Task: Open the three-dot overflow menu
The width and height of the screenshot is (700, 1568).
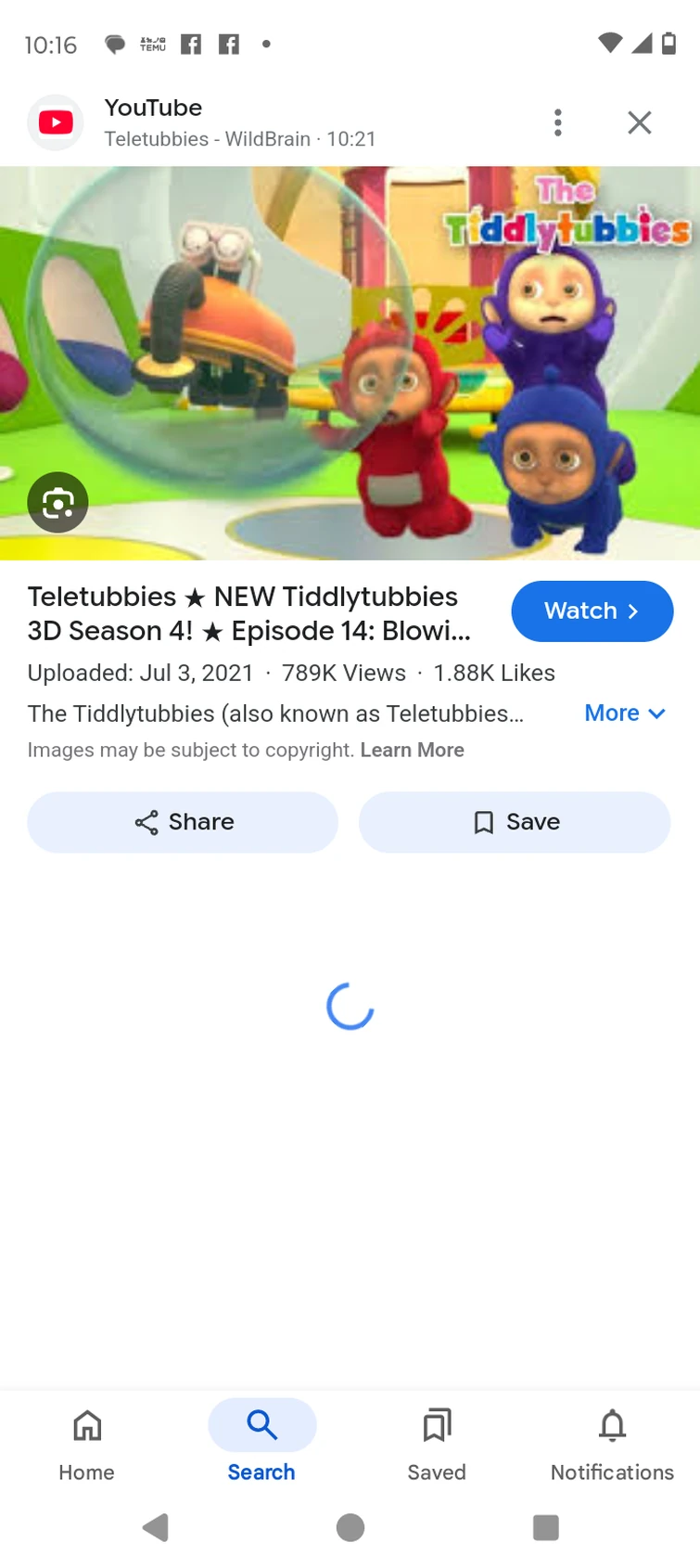Action: (x=557, y=122)
